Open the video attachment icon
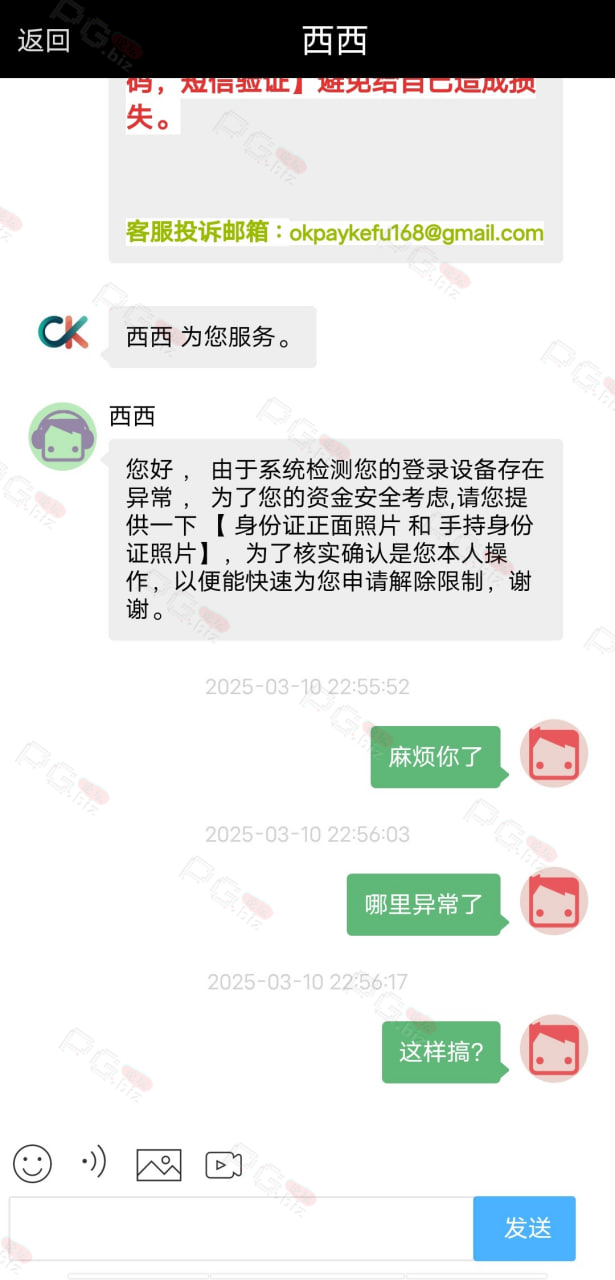The width and height of the screenshot is (615, 1280). pyautogui.click(x=224, y=1165)
